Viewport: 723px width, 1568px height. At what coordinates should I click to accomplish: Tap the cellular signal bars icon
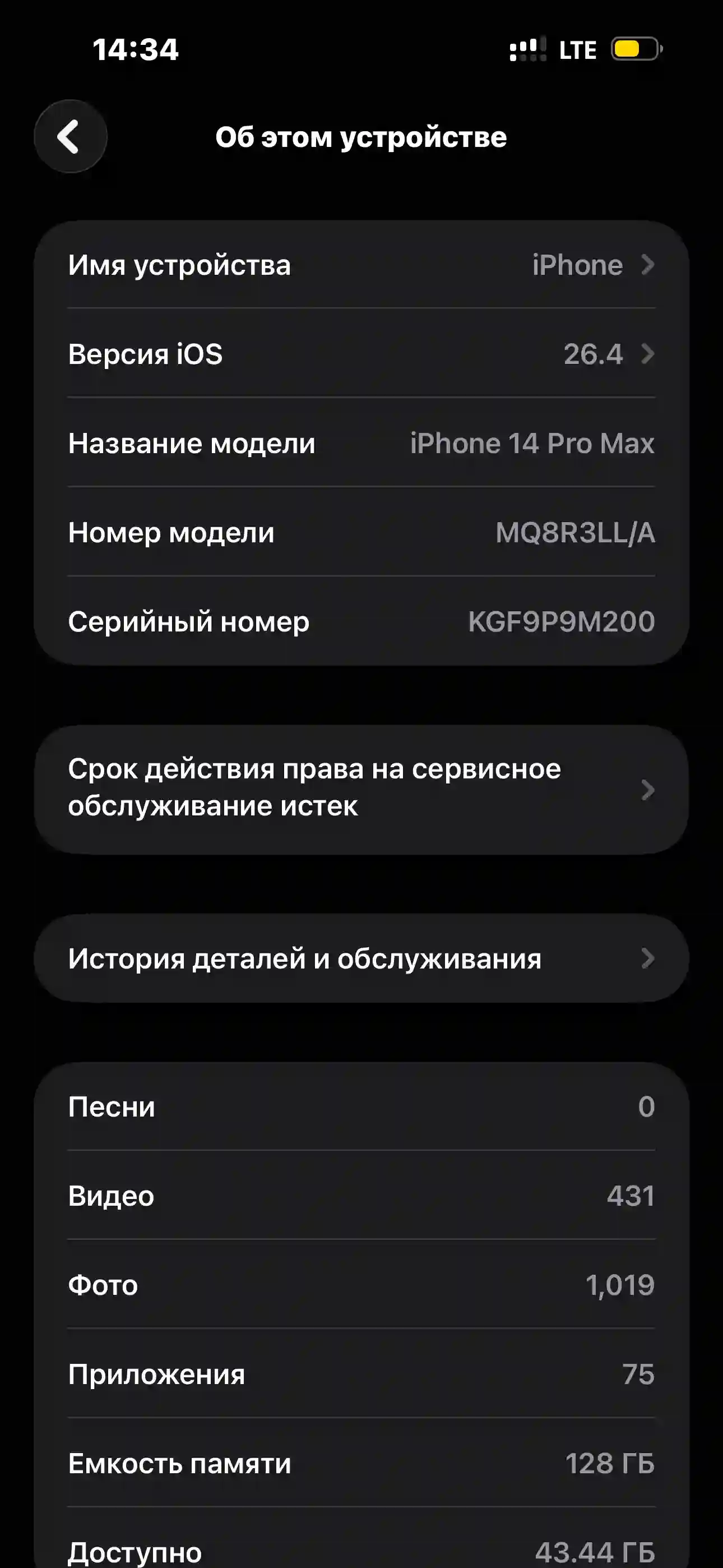529,49
